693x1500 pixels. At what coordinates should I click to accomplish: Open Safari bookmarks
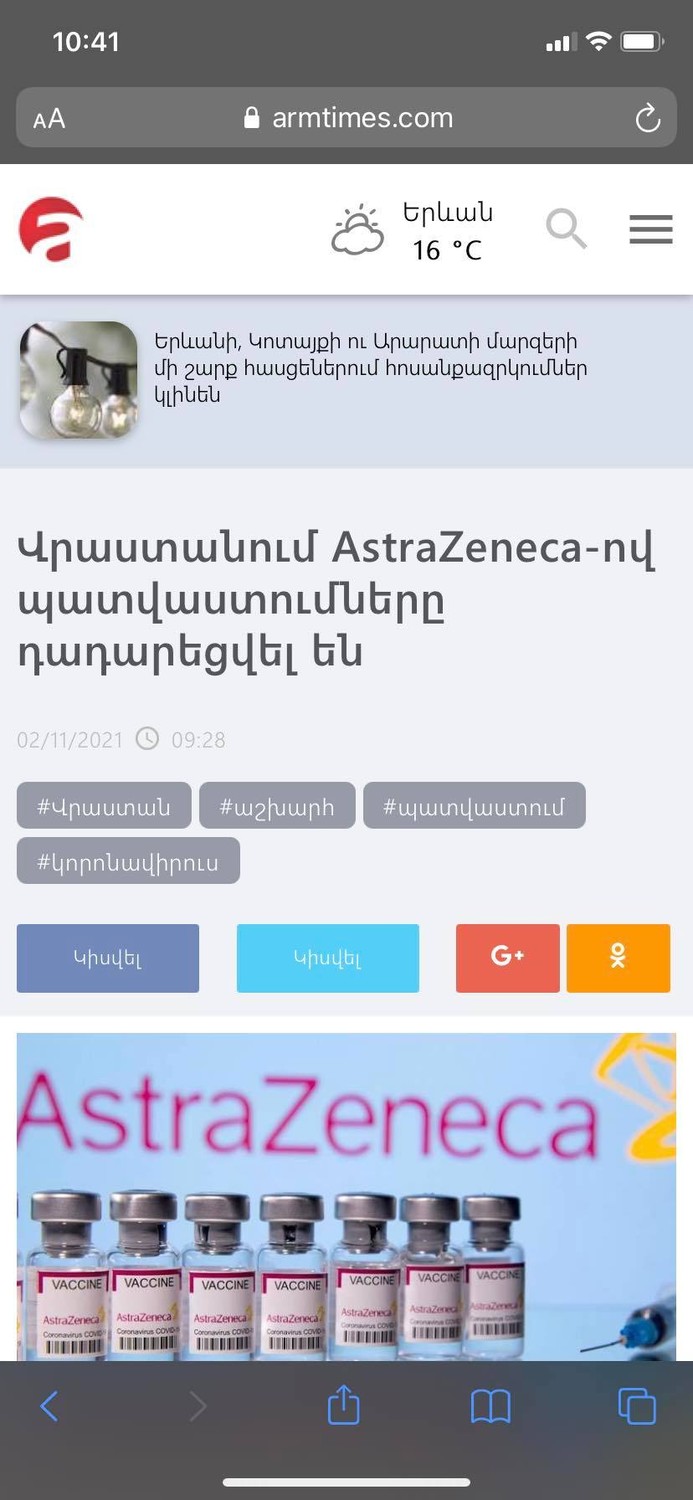click(490, 1406)
